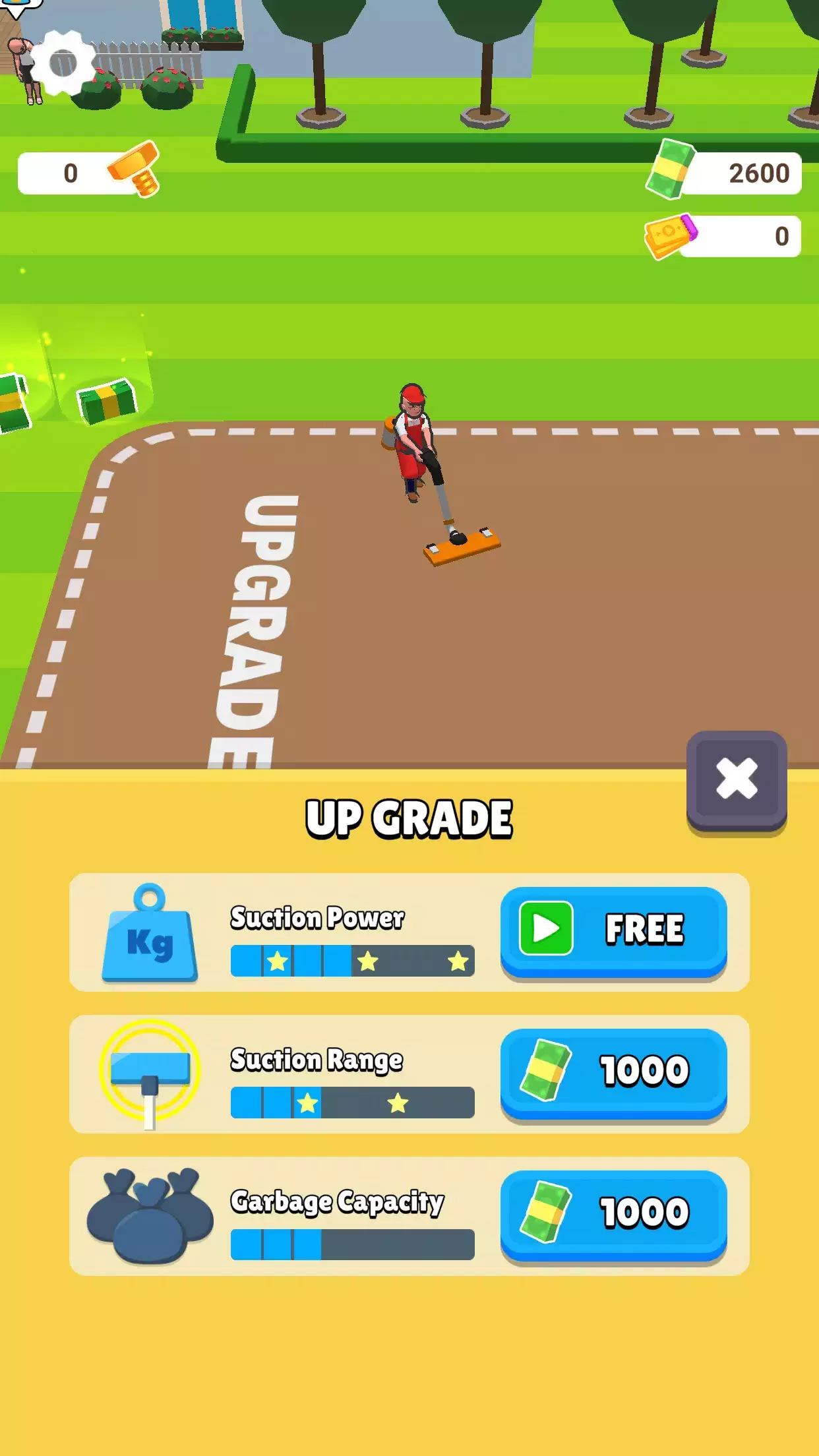
Task: Open the settings gear icon
Action: coord(63,64)
